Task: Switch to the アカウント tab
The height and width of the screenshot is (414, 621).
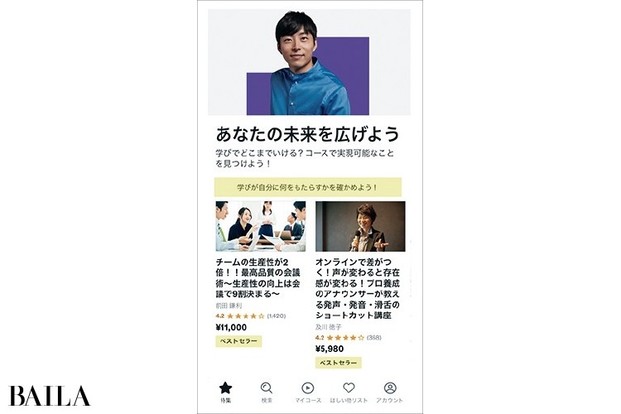Action: [x=390, y=390]
